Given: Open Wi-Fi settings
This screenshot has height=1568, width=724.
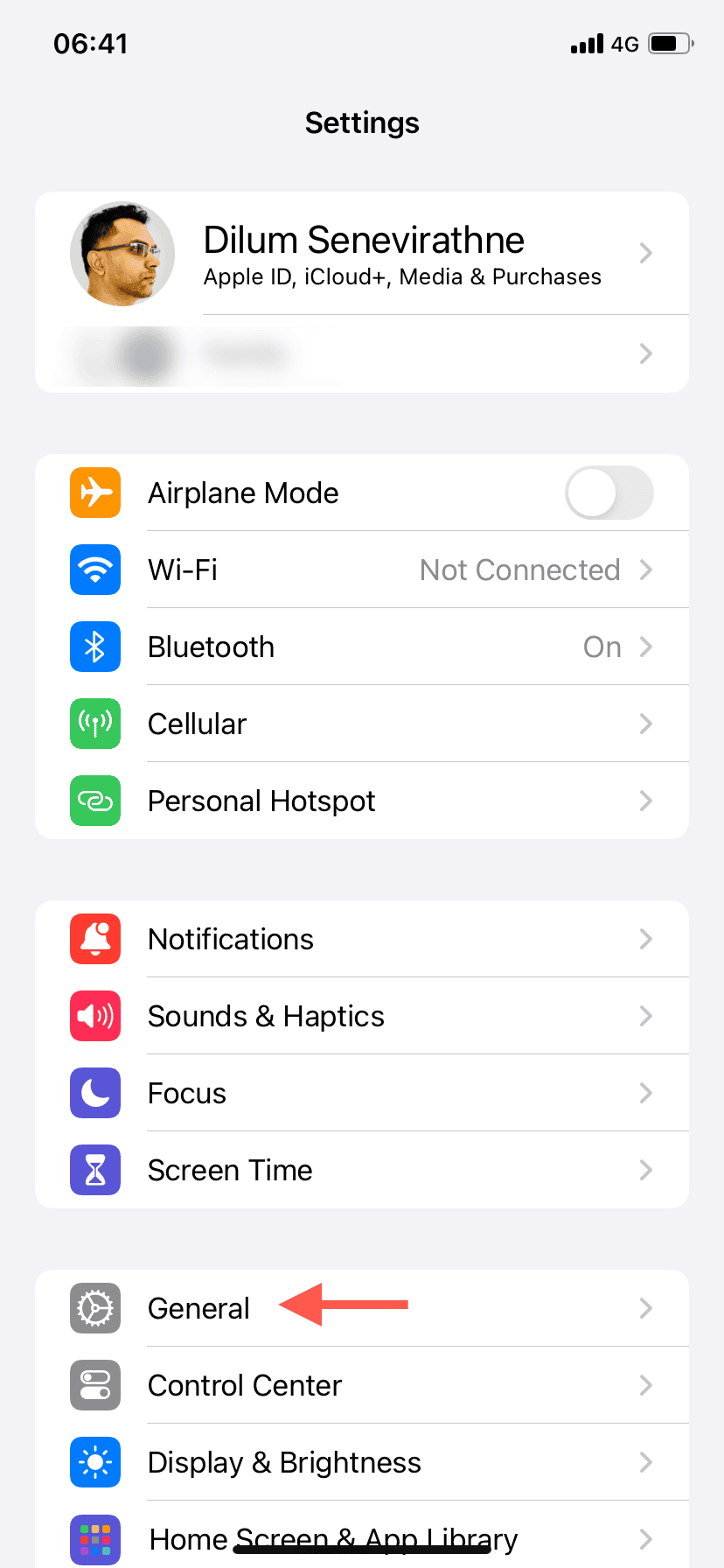Looking at the screenshot, I should tap(362, 570).
